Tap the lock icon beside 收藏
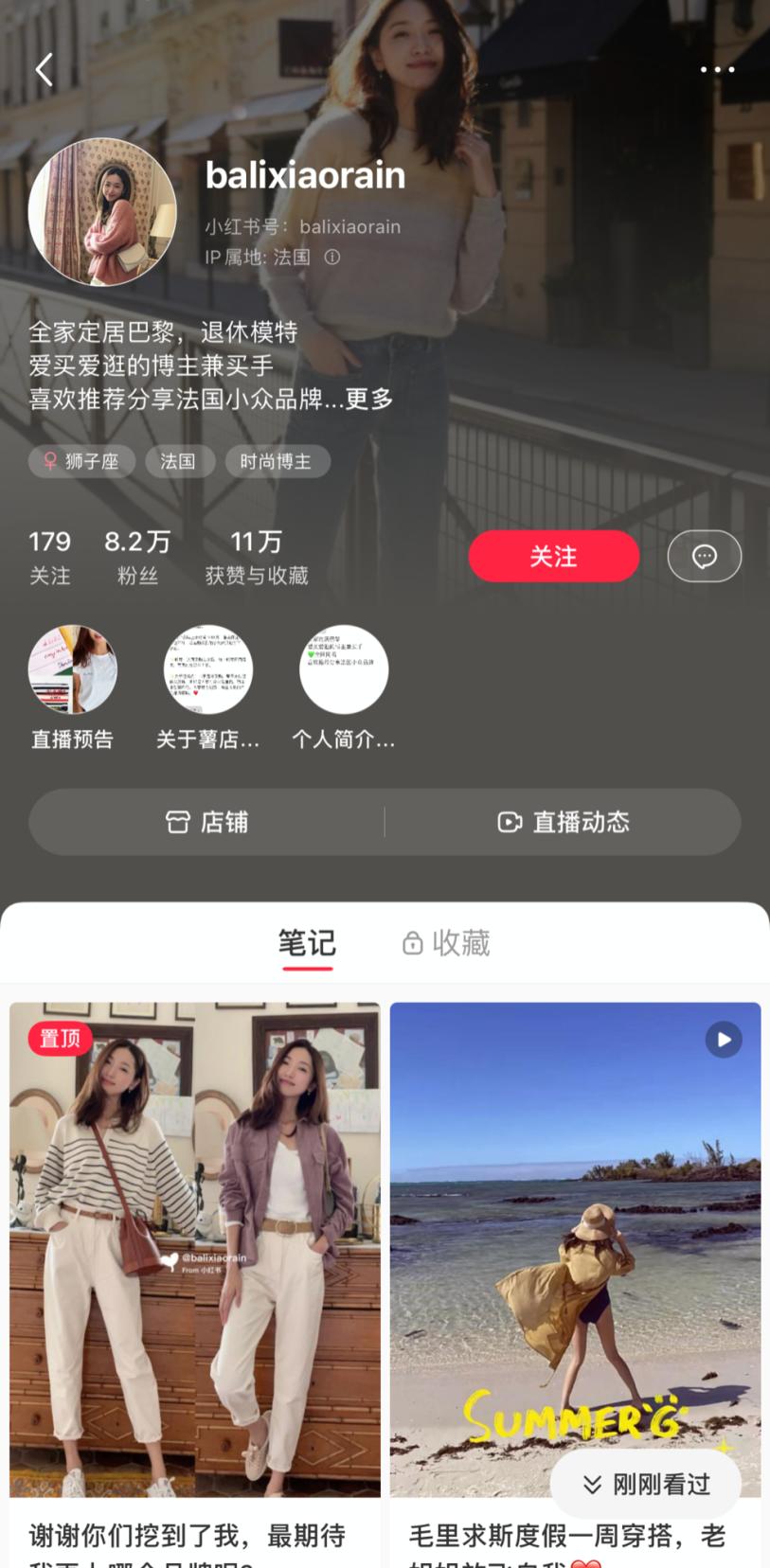This screenshot has height=1568, width=770. pos(411,943)
